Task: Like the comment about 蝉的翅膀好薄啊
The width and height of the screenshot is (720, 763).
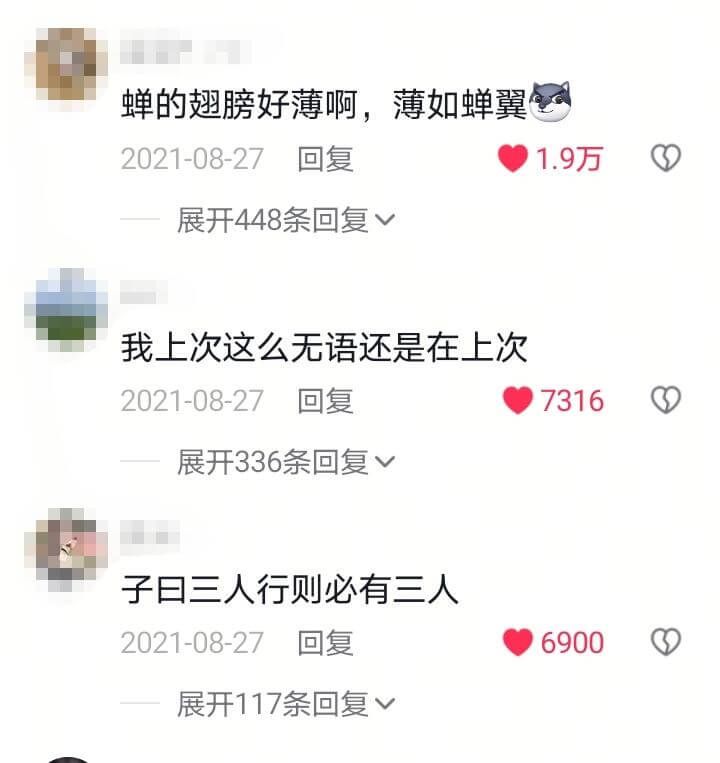Action: (x=514, y=158)
